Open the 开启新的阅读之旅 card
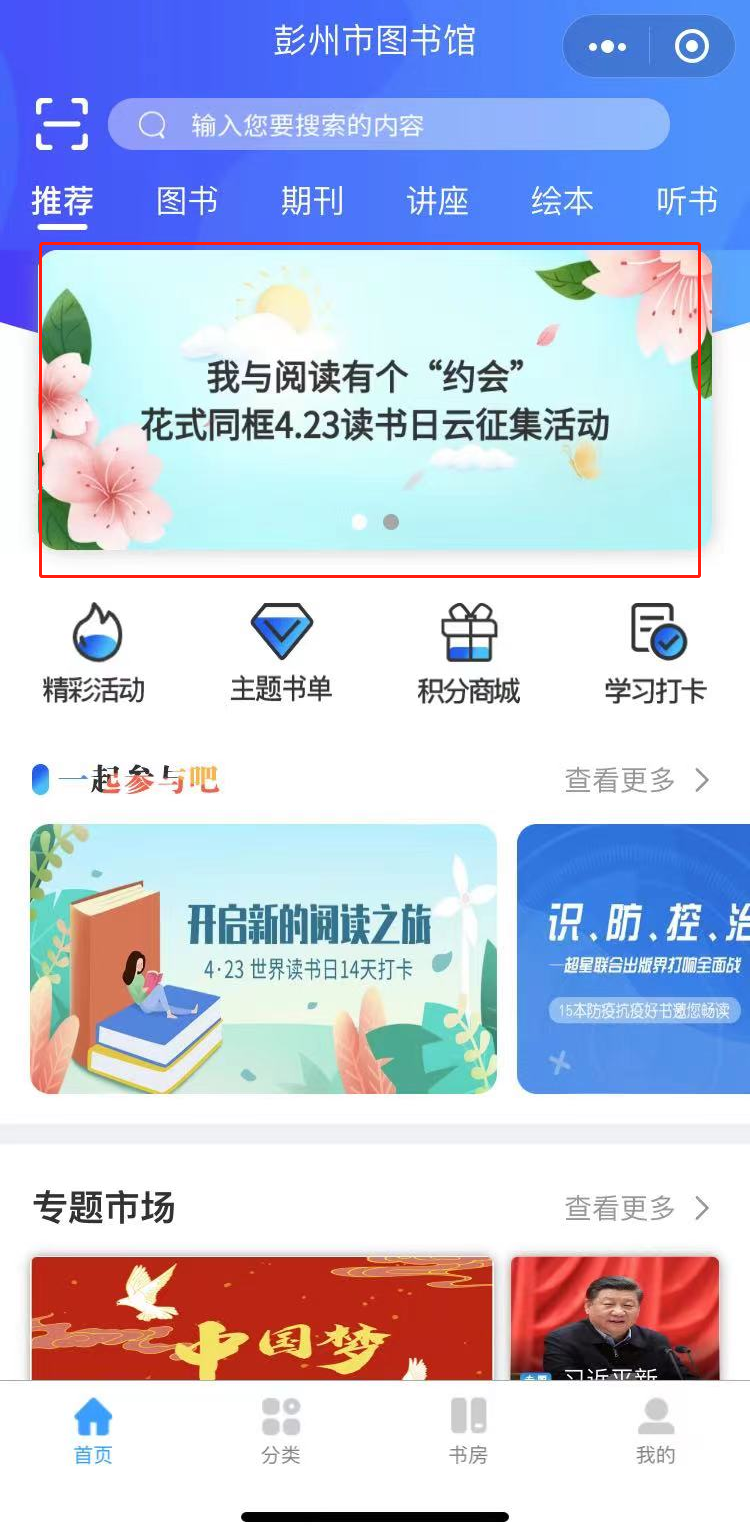The width and height of the screenshot is (750, 1526). (263, 958)
